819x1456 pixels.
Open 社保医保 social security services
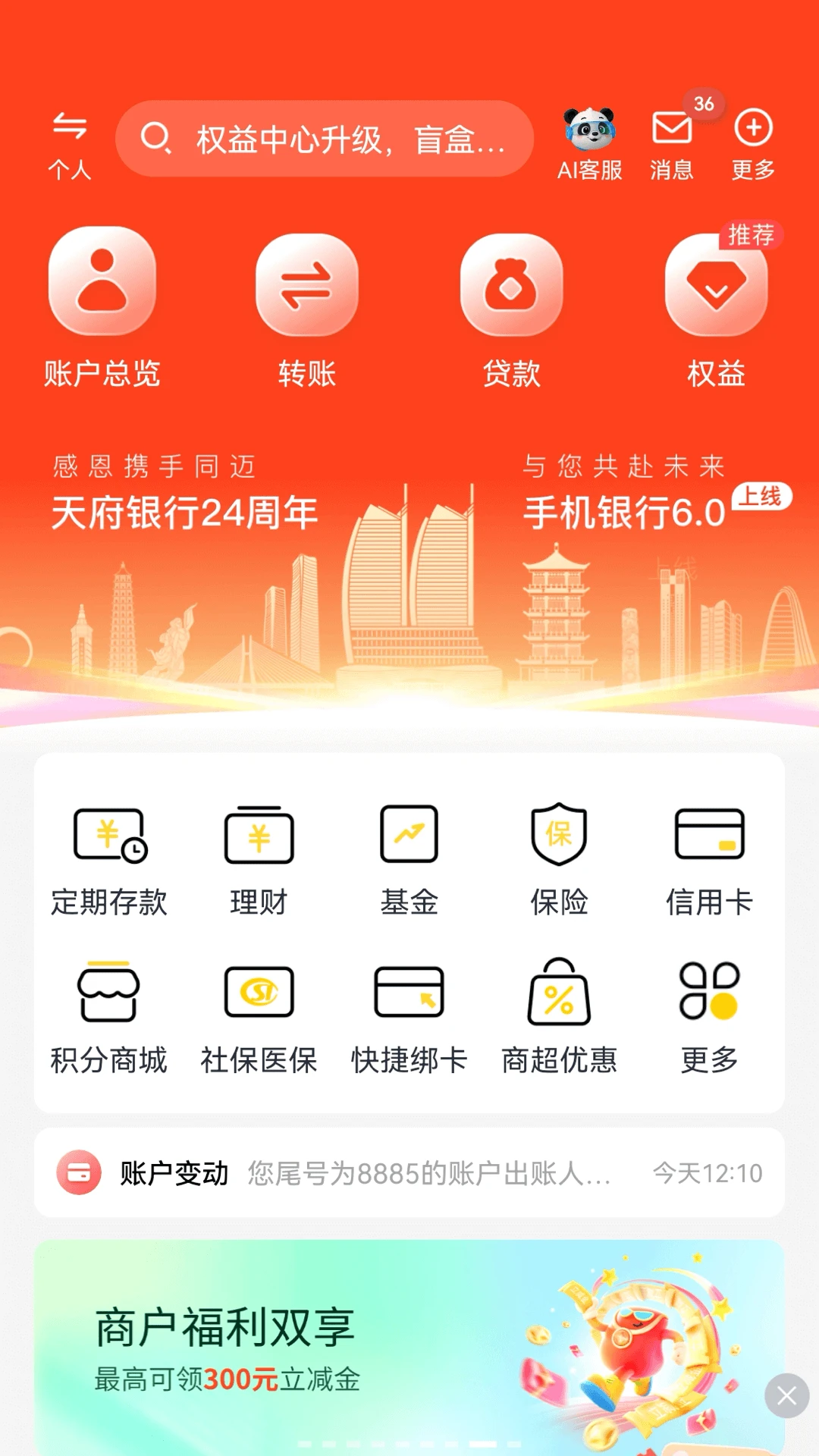point(259,1016)
